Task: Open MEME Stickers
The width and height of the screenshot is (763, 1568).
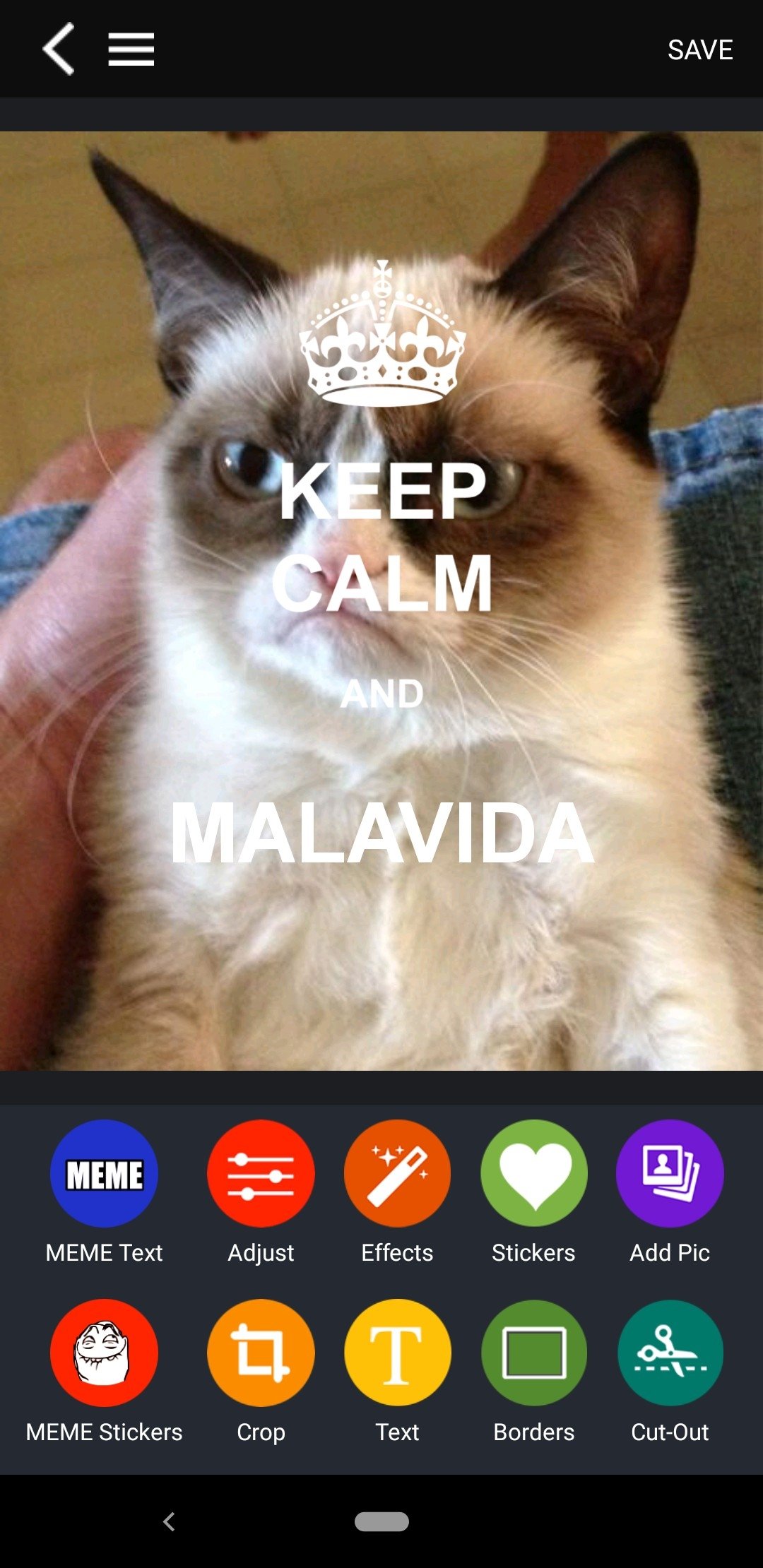Action: (104, 1353)
